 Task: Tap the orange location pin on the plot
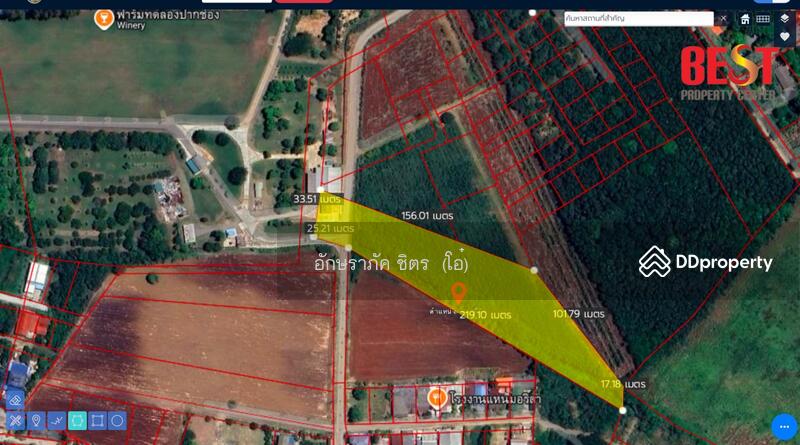tap(458, 293)
